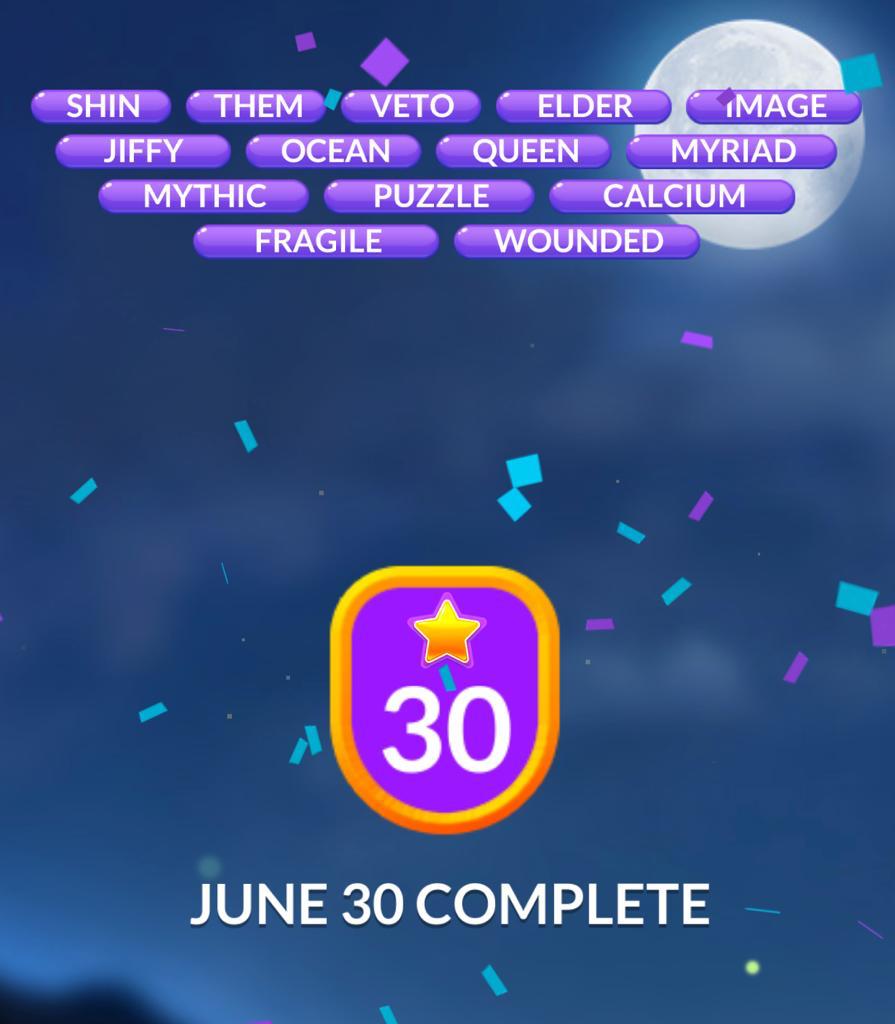Open the CALCIUM word chip

[x=673, y=196]
